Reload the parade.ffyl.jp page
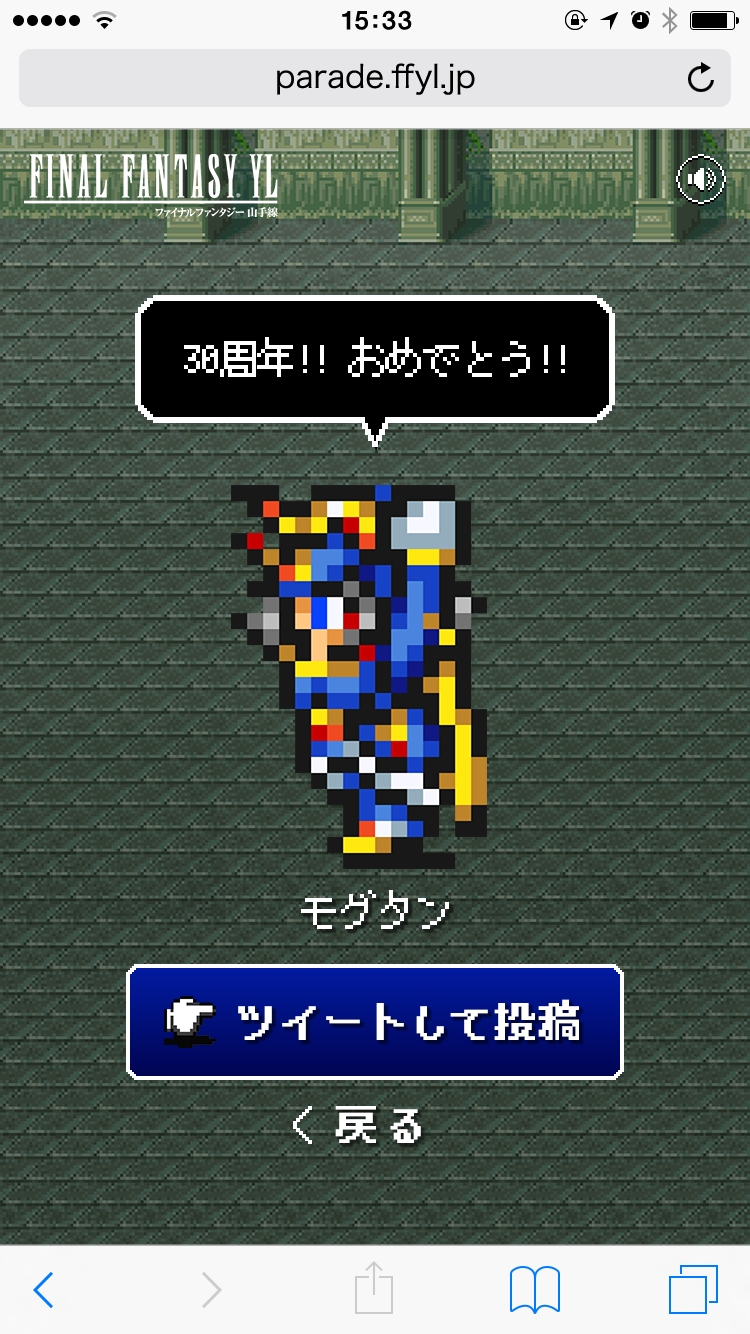This screenshot has width=750, height=1334. [x=701, y=78]
